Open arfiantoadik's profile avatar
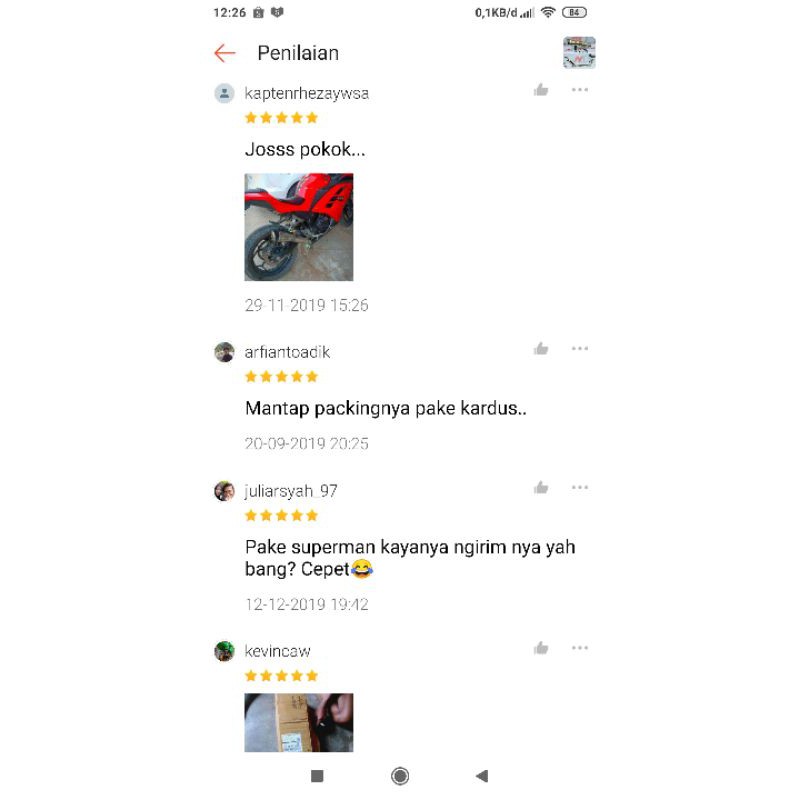The image size is (800, 800). click(224, 352)
